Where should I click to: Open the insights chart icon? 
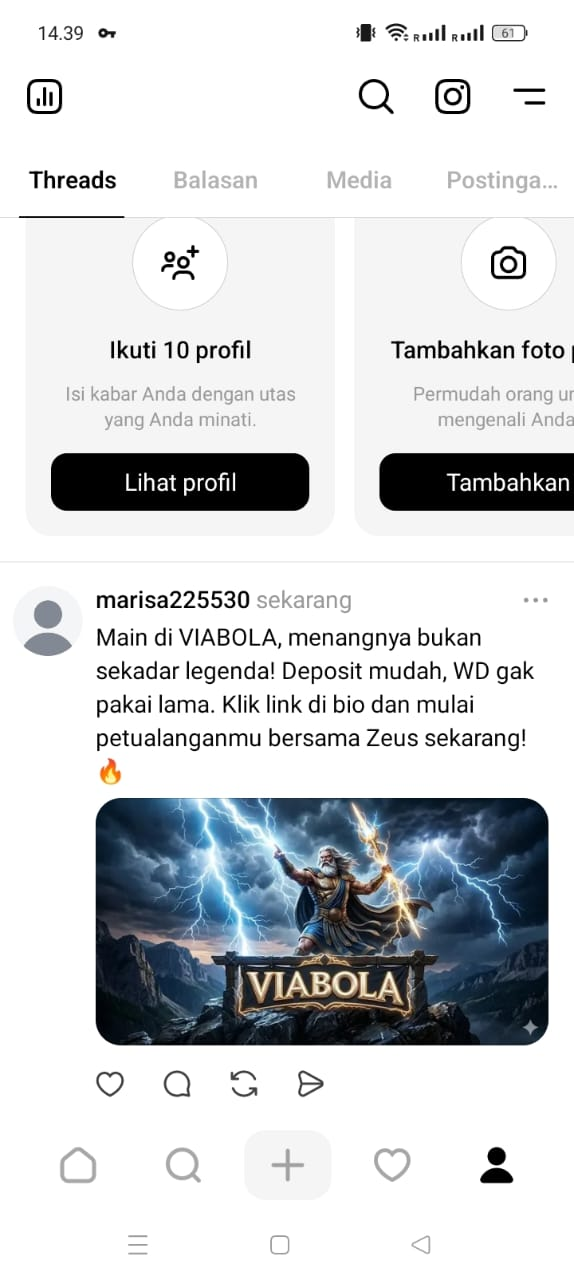tap(45, 97)
